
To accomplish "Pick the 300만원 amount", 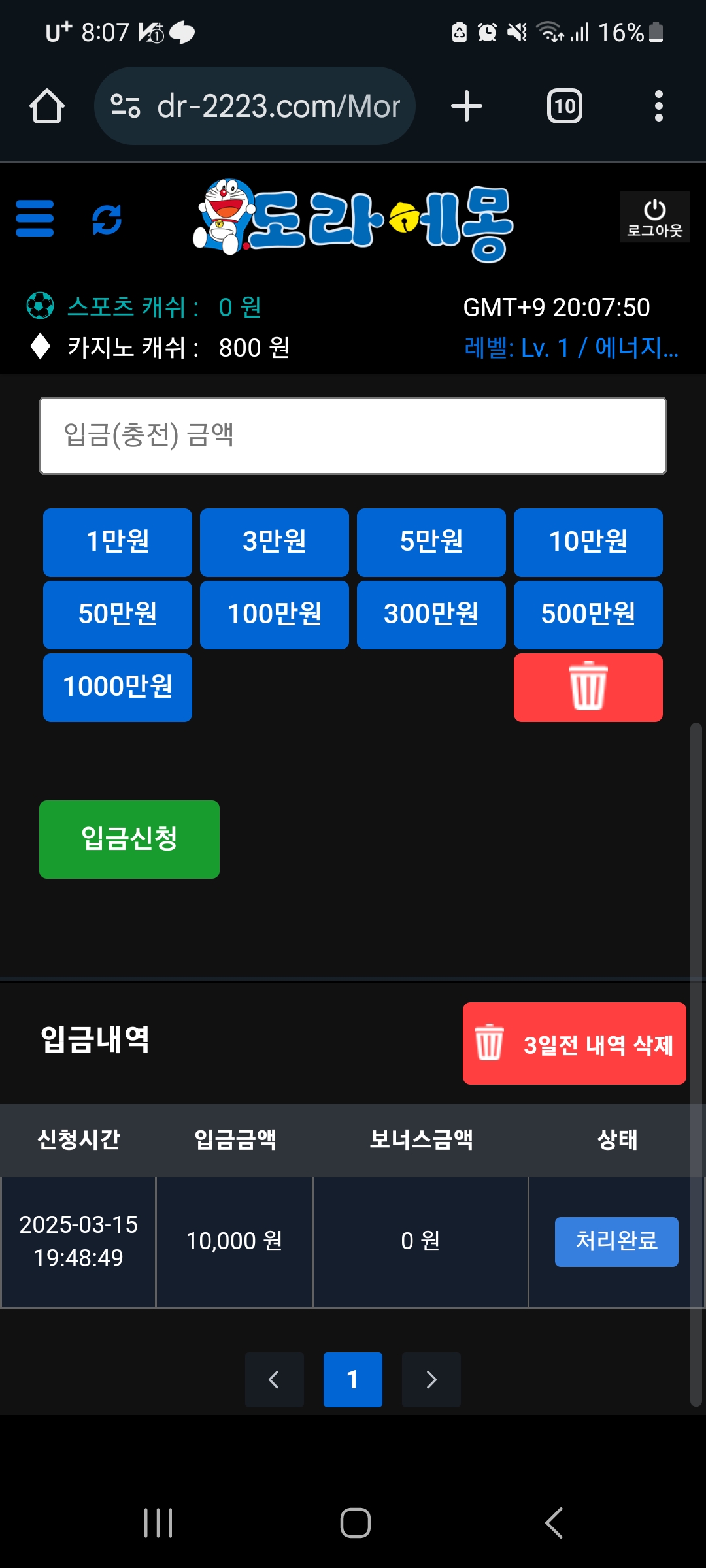I will [431, 614].
